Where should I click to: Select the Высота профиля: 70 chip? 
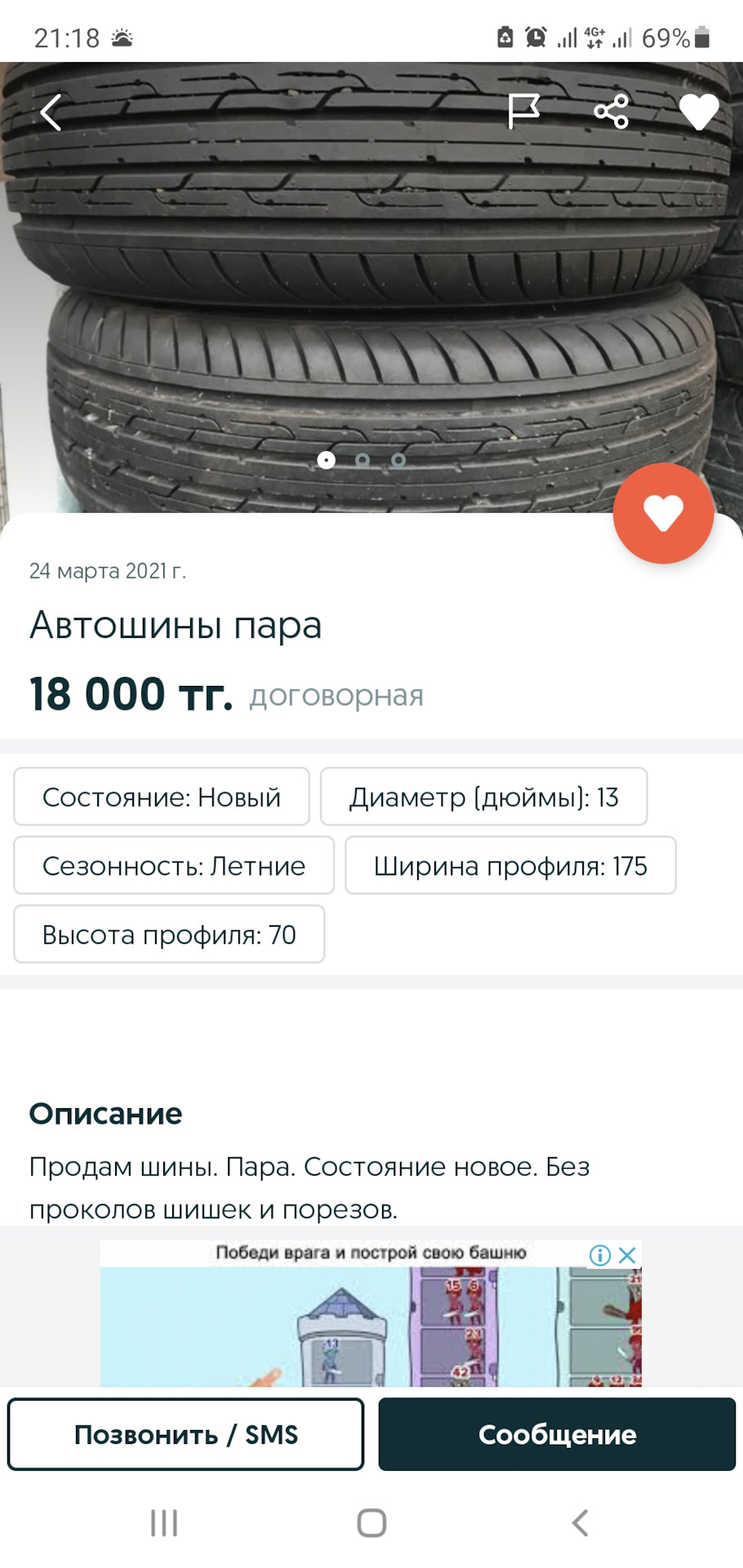(x=169, y=934)
